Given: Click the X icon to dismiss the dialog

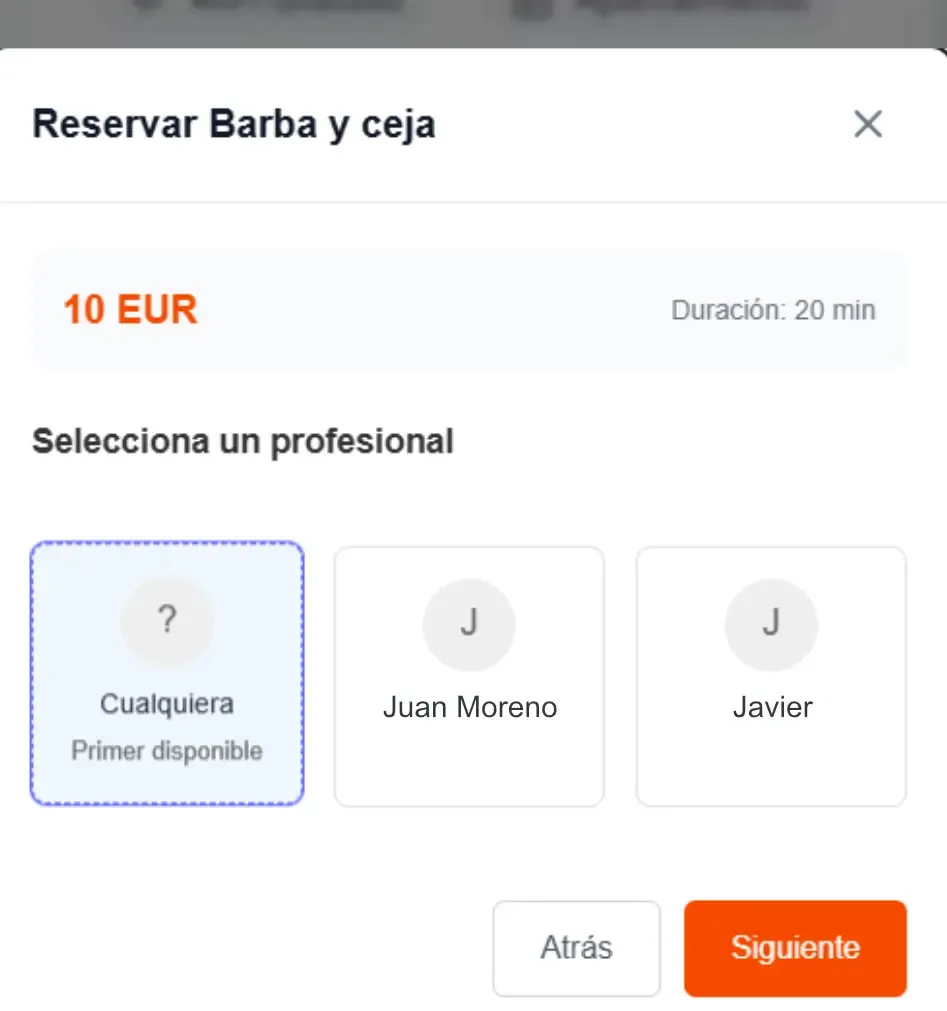Looking at the screenshot, I should coord(866,124).
